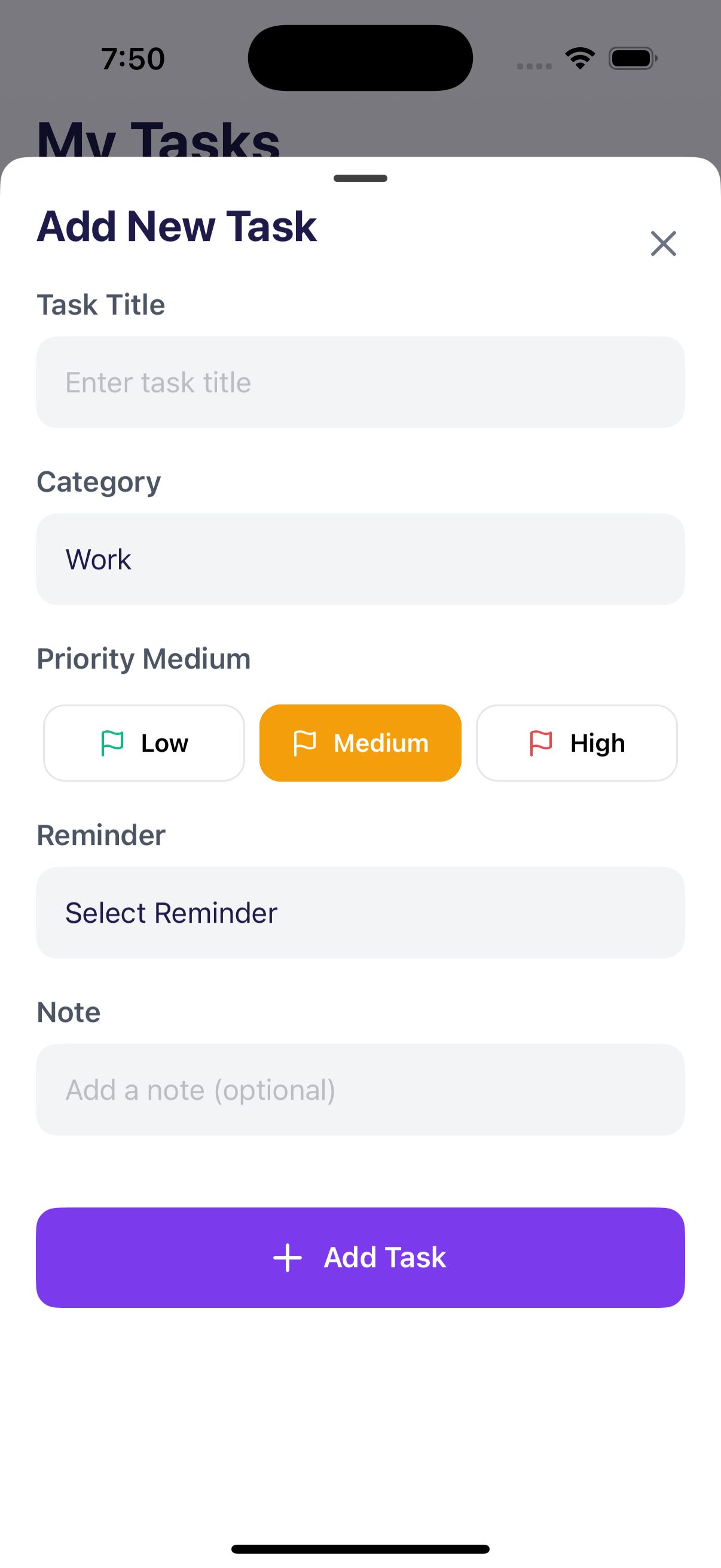
Task: Expand the bottom sheet via drag handle
Action: [x=360, y=178]
